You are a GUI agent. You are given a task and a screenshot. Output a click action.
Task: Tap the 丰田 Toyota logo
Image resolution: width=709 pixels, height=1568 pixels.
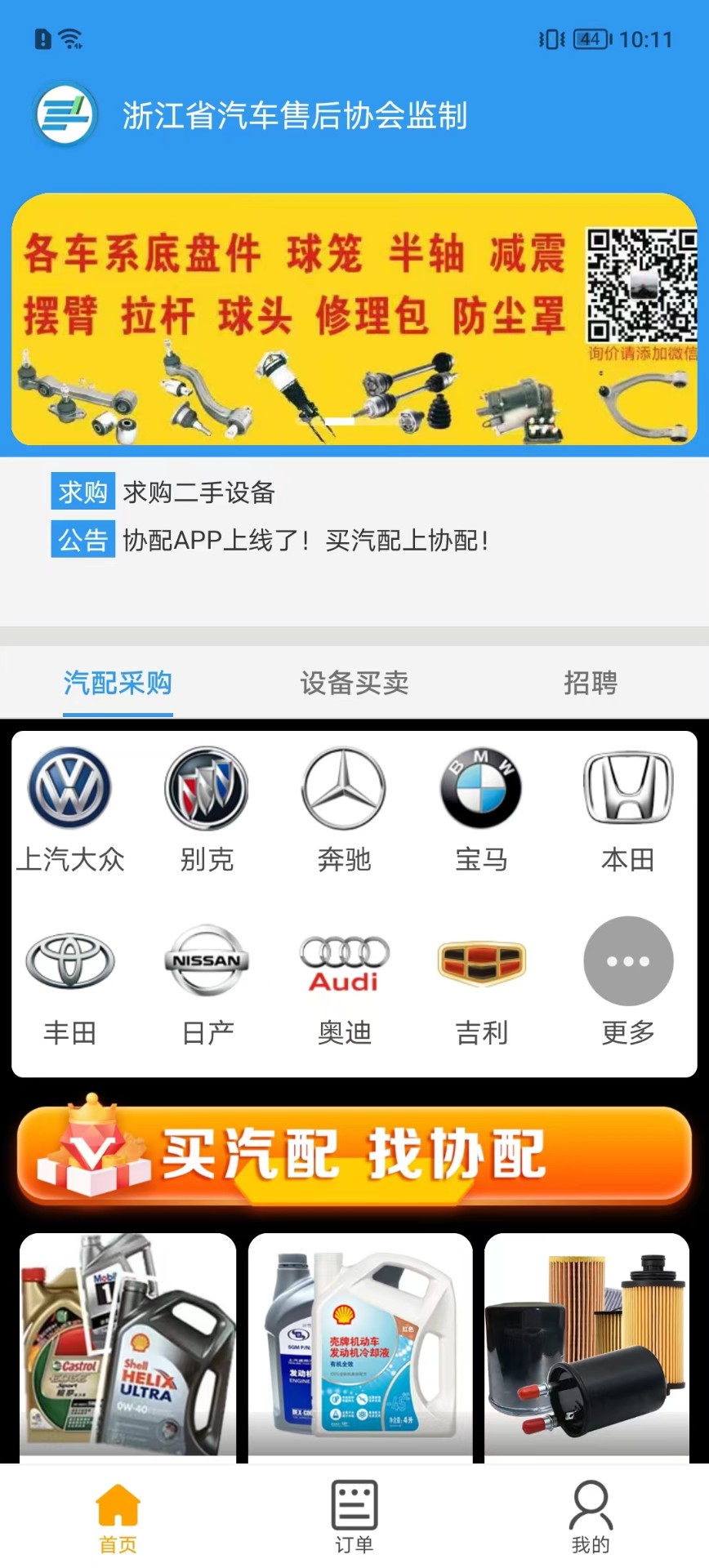pos(70,961)
